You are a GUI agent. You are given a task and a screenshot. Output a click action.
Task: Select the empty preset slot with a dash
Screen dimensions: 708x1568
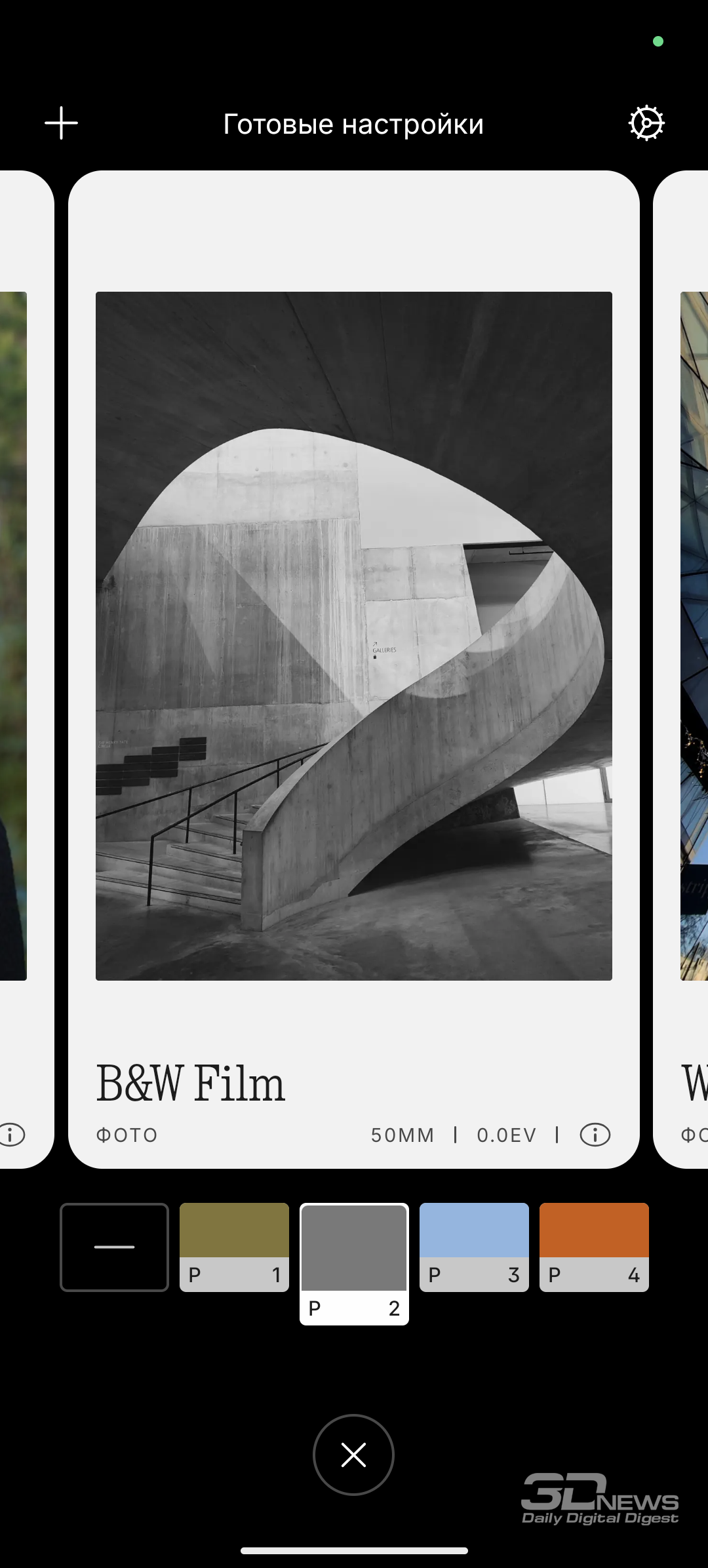click(x=115, y=1247)
